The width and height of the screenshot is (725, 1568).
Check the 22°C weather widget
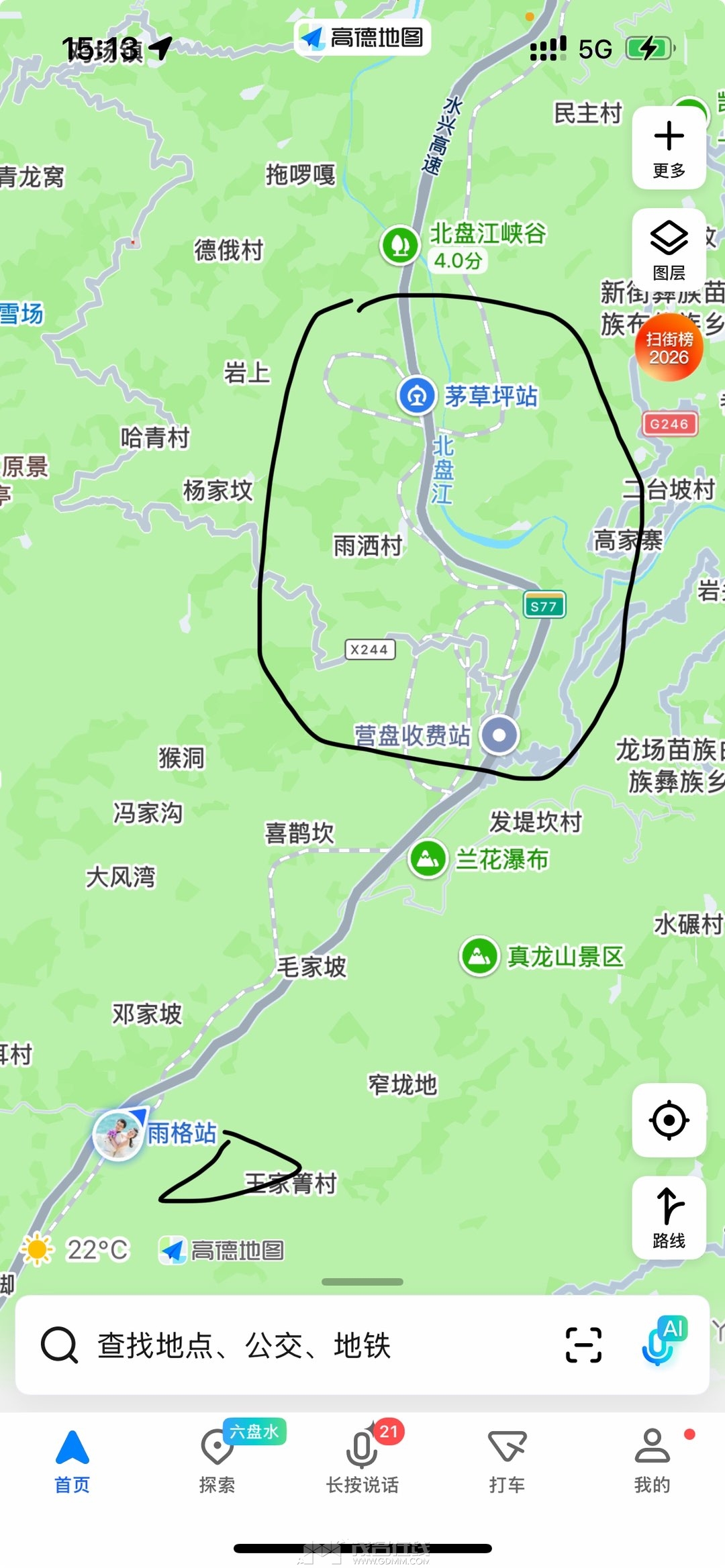point(75,1249)
